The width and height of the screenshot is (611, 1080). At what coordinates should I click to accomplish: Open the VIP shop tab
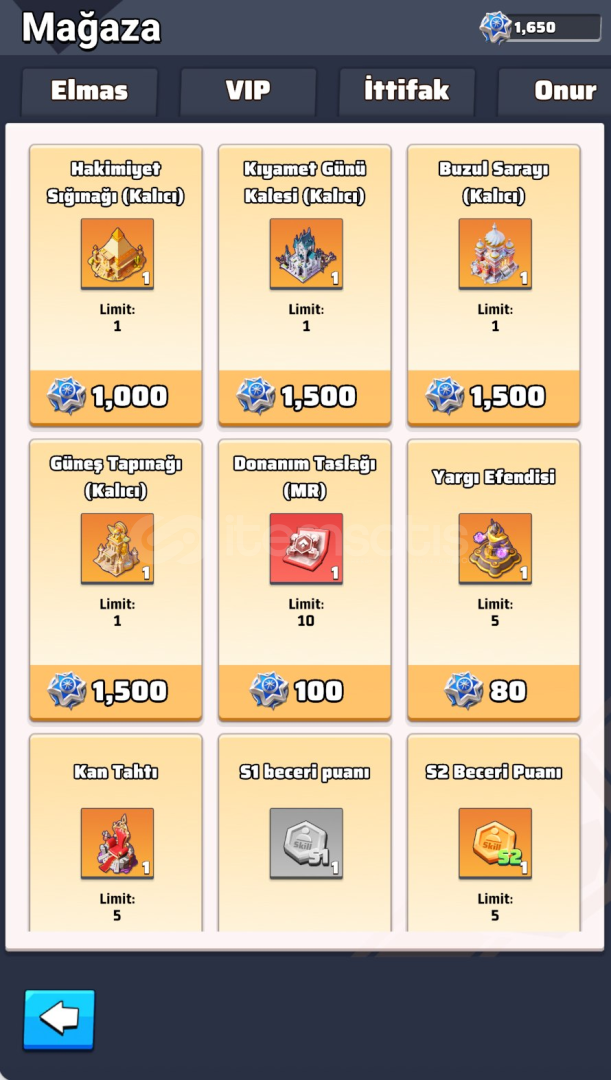point(248,92)
